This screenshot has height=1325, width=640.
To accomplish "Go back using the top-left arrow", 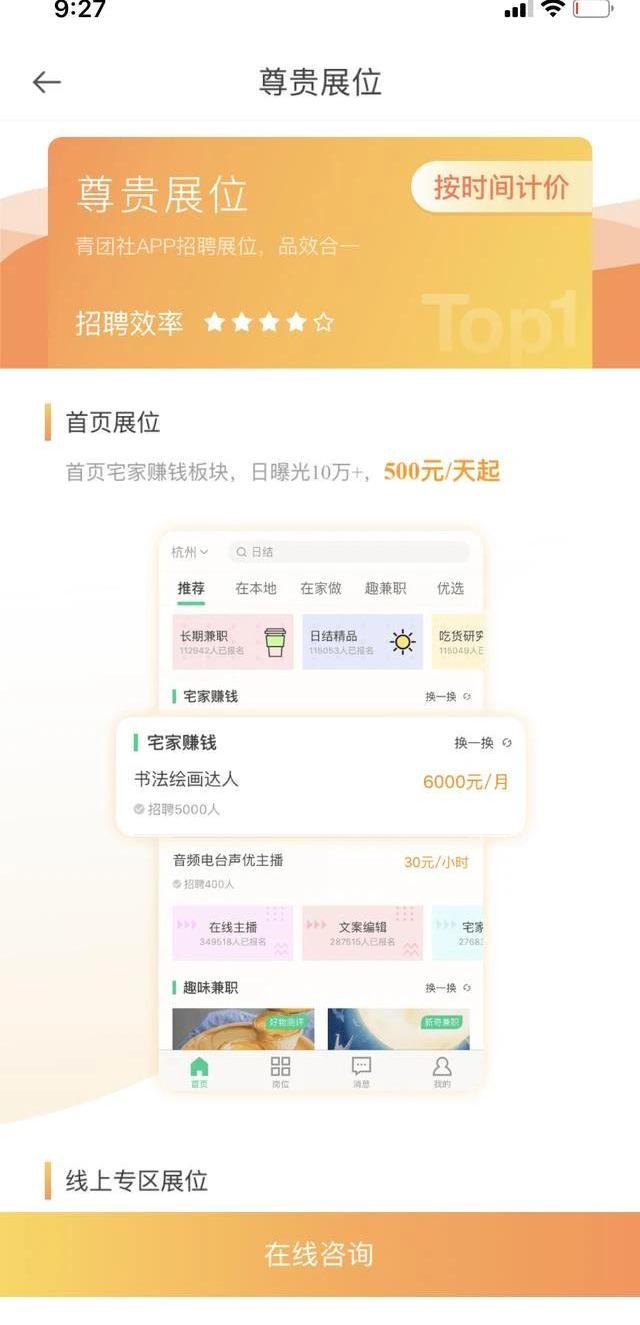I will coord(47,83).
